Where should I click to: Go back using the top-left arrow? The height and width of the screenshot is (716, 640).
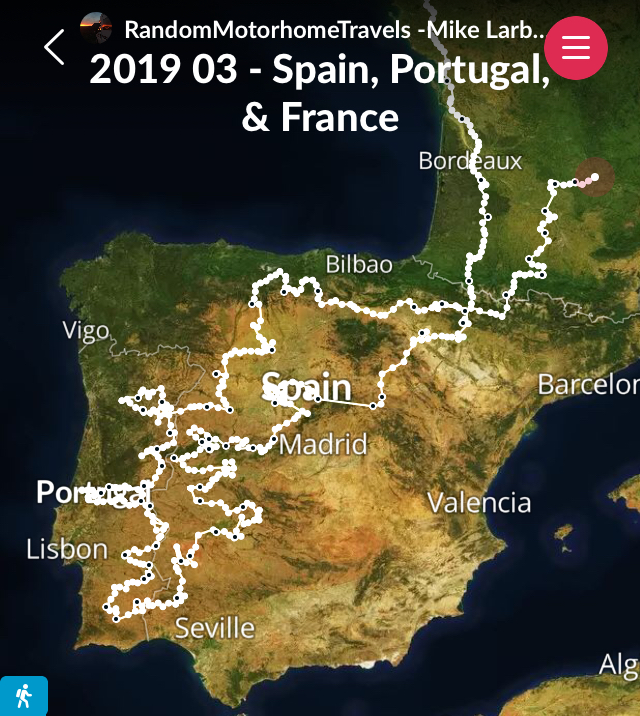[54, 47]
